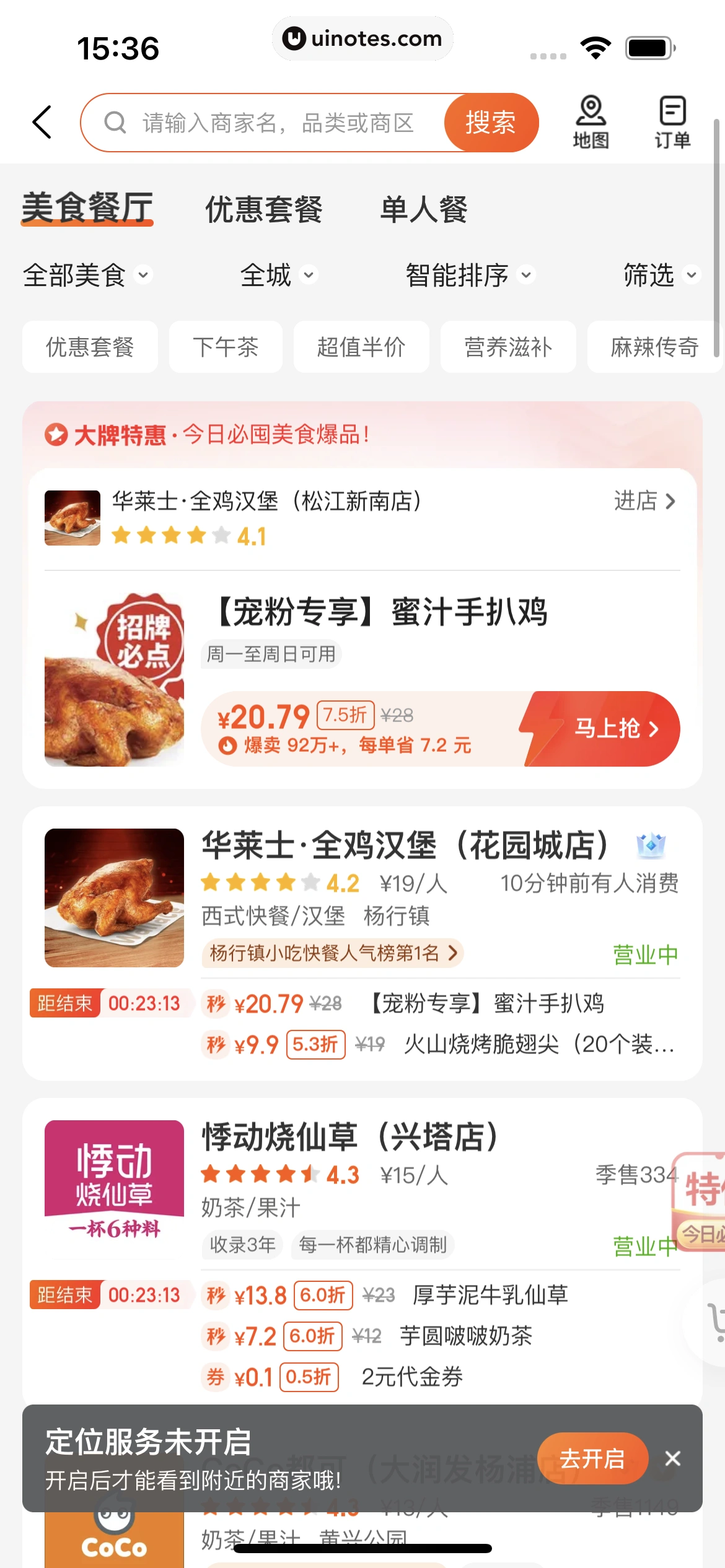Screen dimensions: 725x1568
Task: Select the 超值半价 filter chip
Action: (x=361, y=347)
